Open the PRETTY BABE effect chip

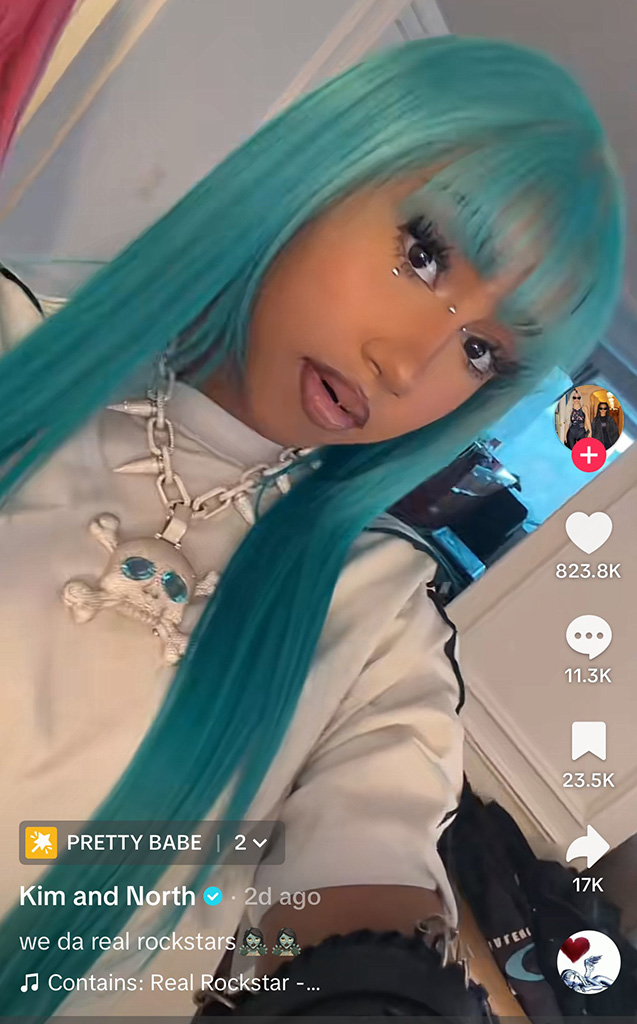coord(116,843)
